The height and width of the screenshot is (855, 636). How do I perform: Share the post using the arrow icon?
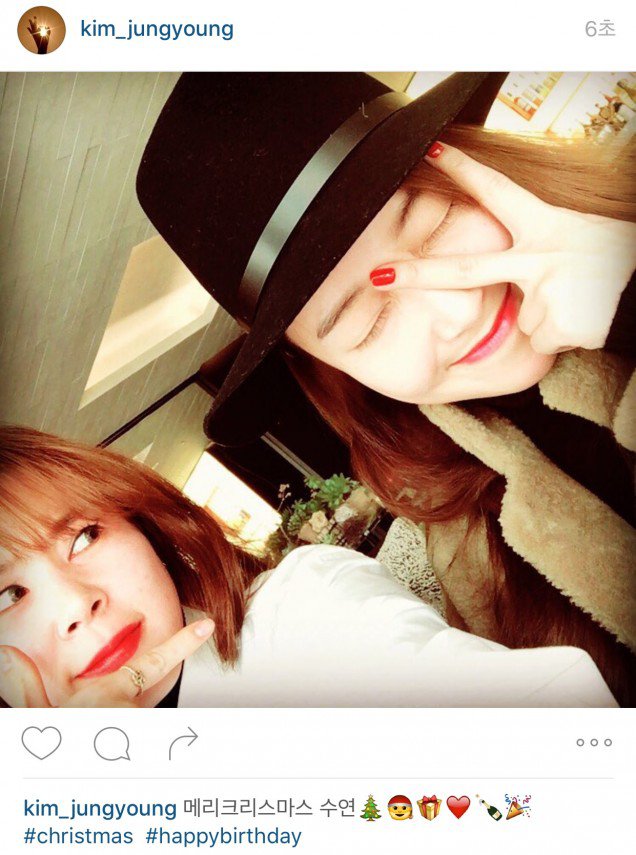pyautogui.click(x=183, y=743)
